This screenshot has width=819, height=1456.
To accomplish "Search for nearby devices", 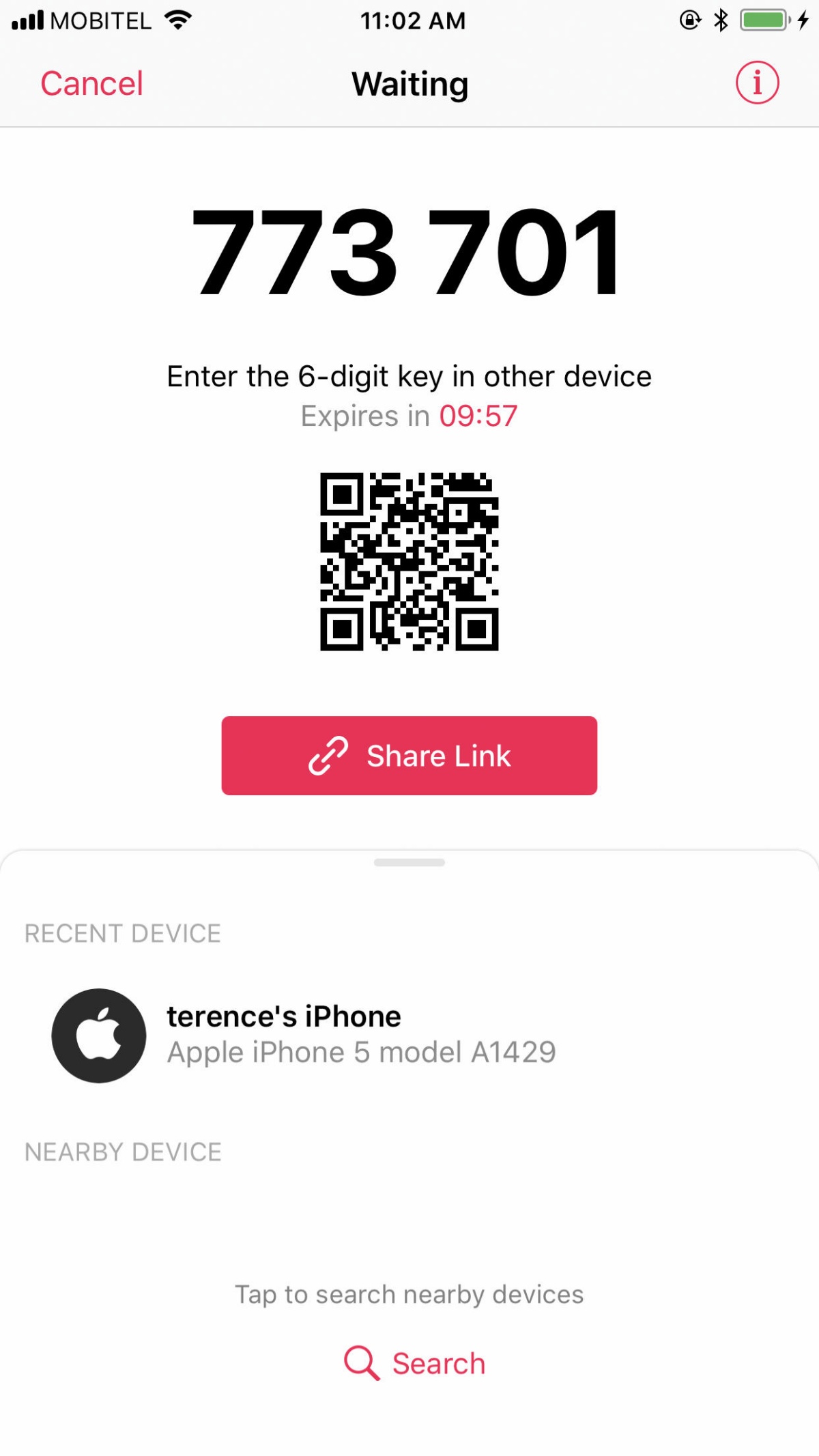I will click(x=414, y=1363).
